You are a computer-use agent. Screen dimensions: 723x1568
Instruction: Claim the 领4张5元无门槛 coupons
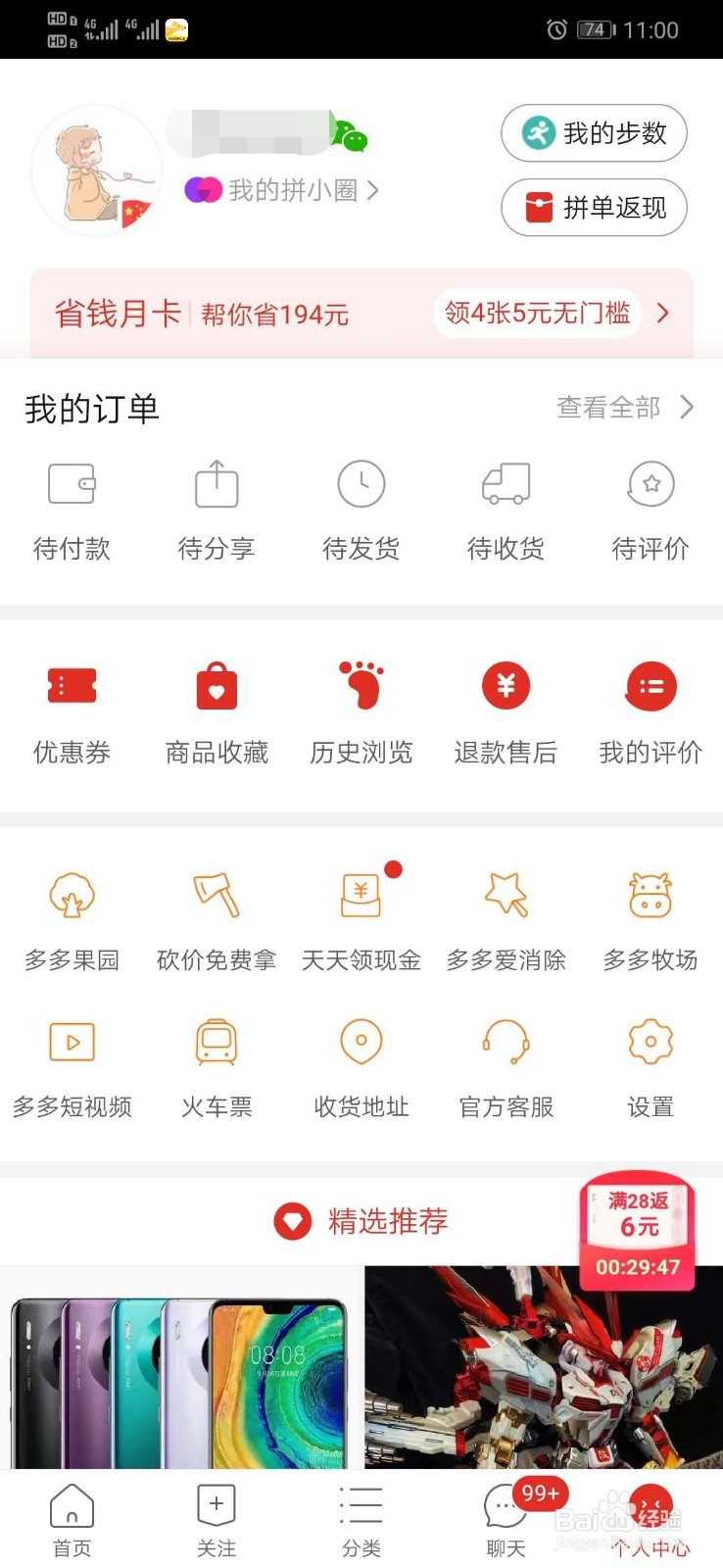point(537,314)
